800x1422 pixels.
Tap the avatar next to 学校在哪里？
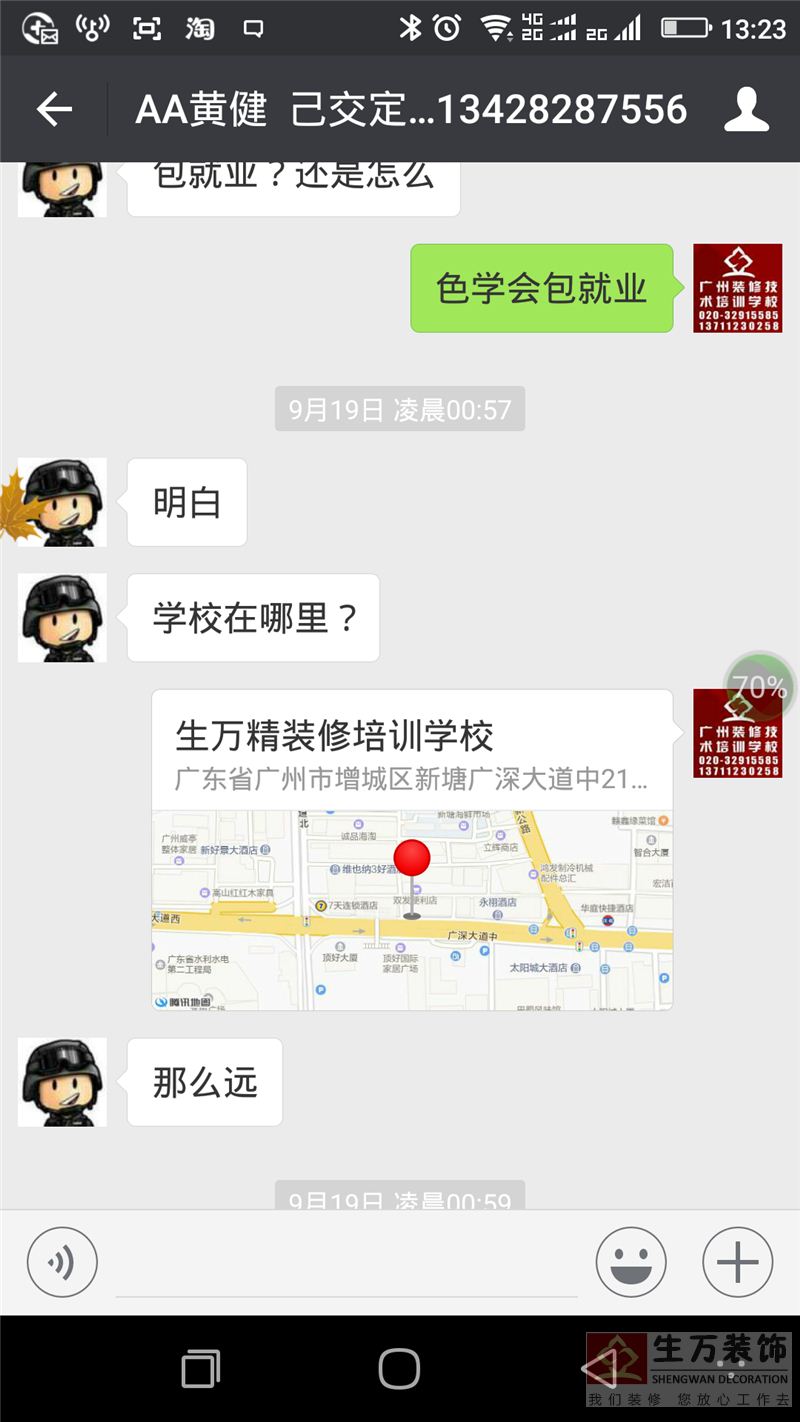62,618
